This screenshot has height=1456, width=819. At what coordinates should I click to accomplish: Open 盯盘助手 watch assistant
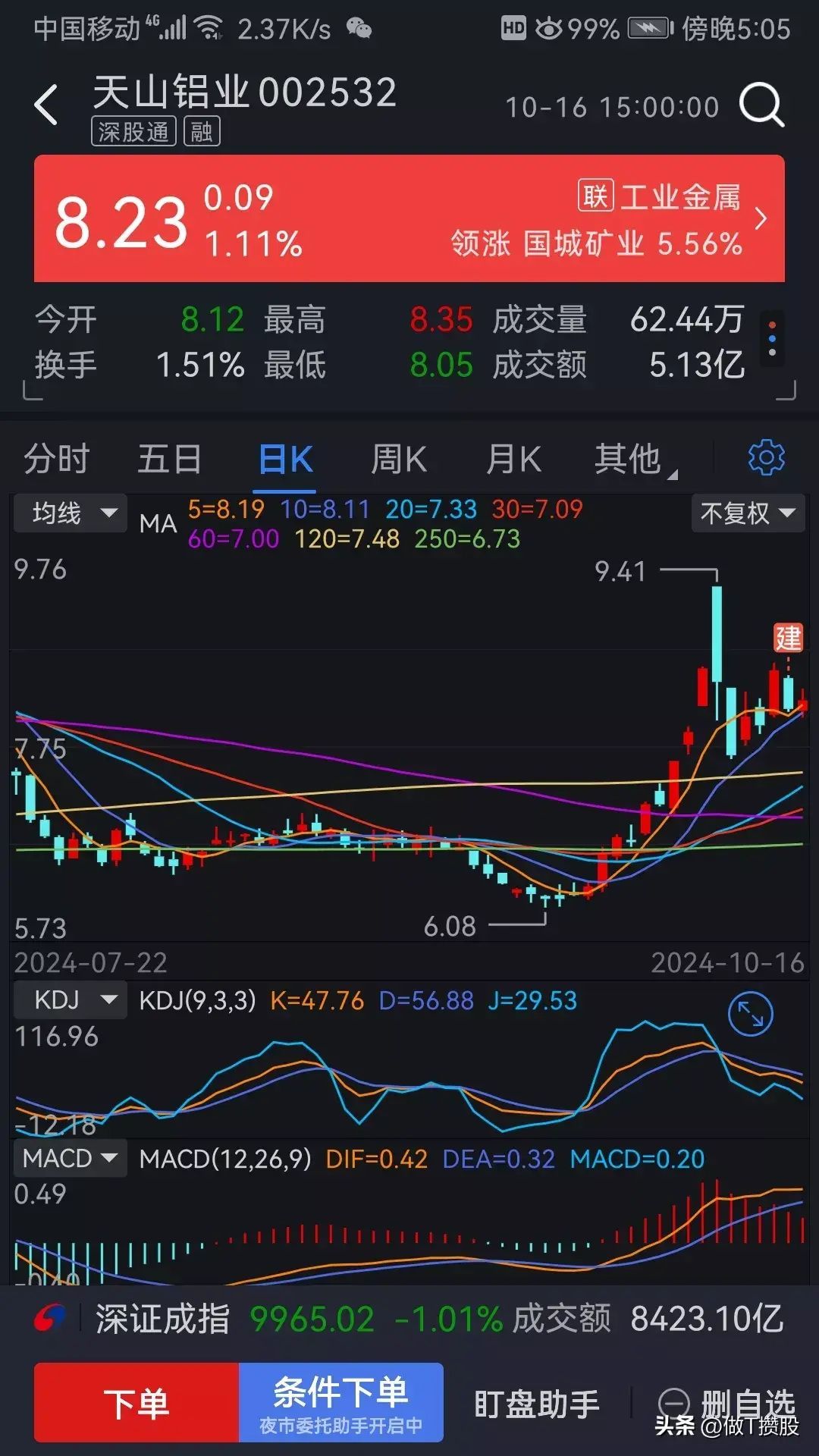536,1404
